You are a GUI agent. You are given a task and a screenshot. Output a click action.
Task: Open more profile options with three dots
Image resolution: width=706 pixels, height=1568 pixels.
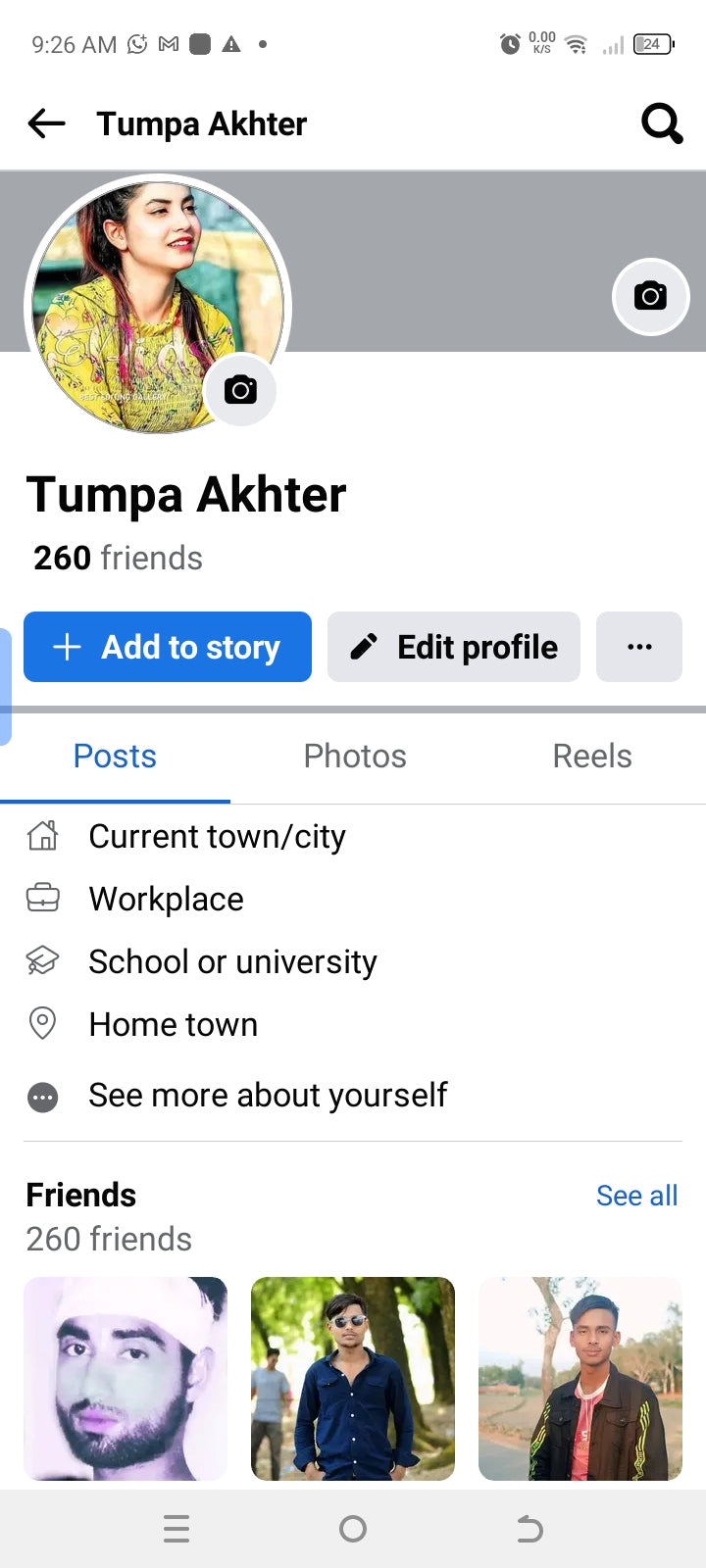[638, 647]
